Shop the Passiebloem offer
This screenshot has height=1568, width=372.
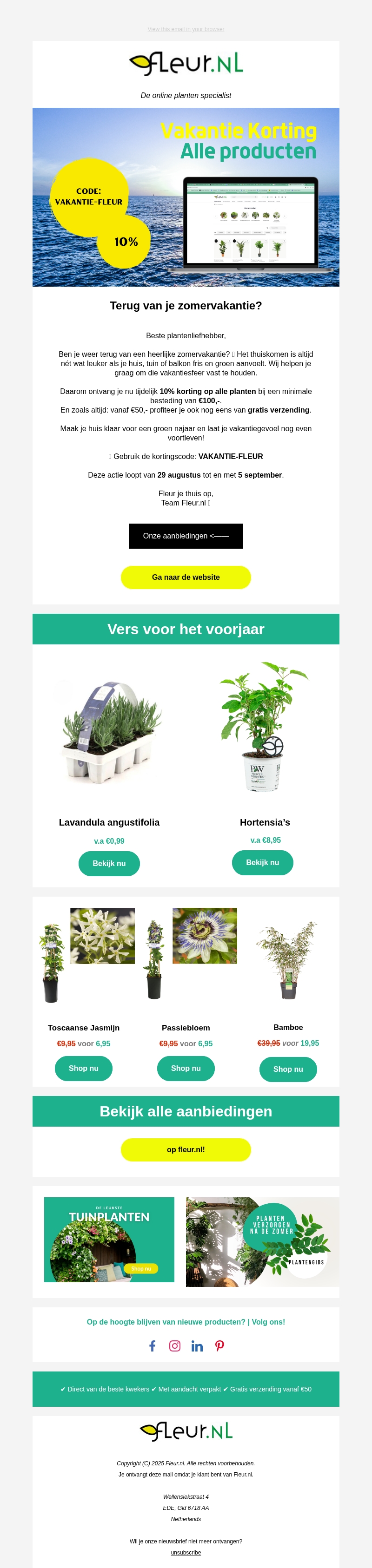[x=186, y=1068]
